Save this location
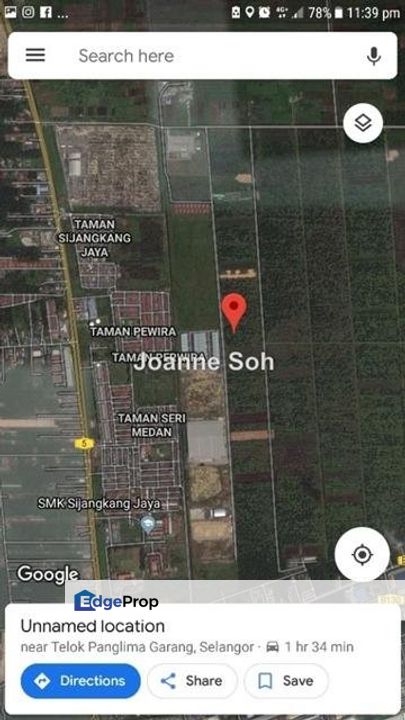Screen dimensions: 405x720 point(287,681)
